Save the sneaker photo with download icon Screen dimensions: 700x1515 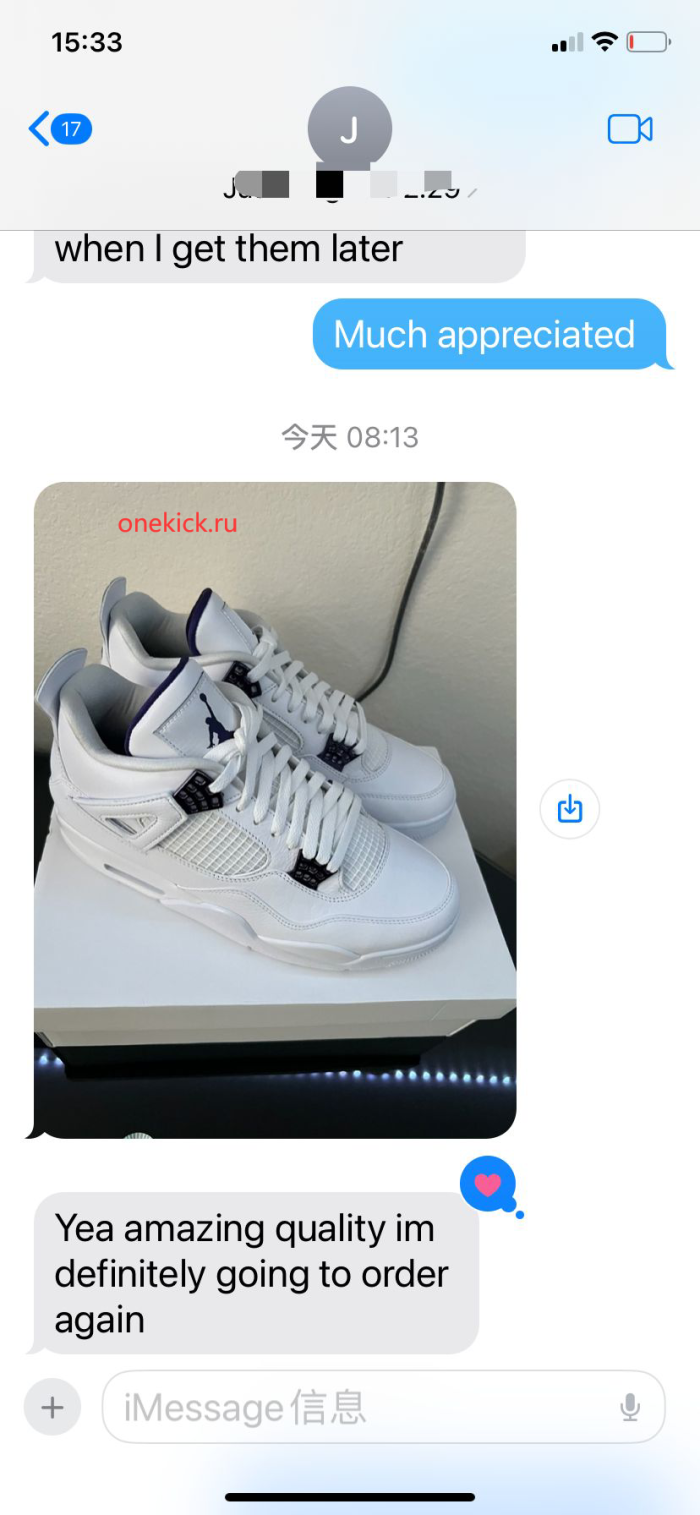click(x=570, y=808)
